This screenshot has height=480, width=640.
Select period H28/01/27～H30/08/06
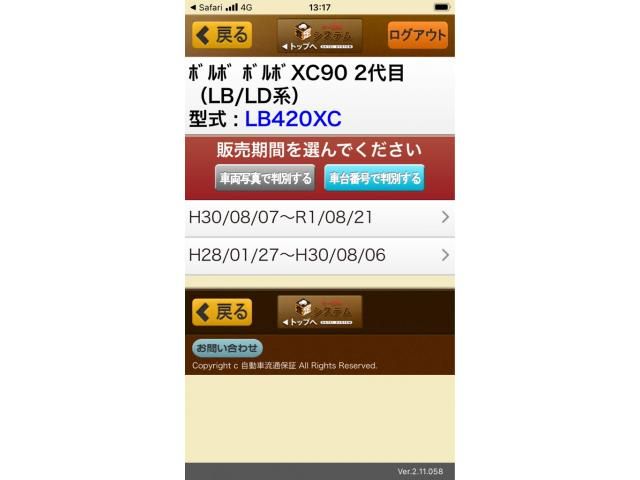pyautogui.click(x=319, y=255)
